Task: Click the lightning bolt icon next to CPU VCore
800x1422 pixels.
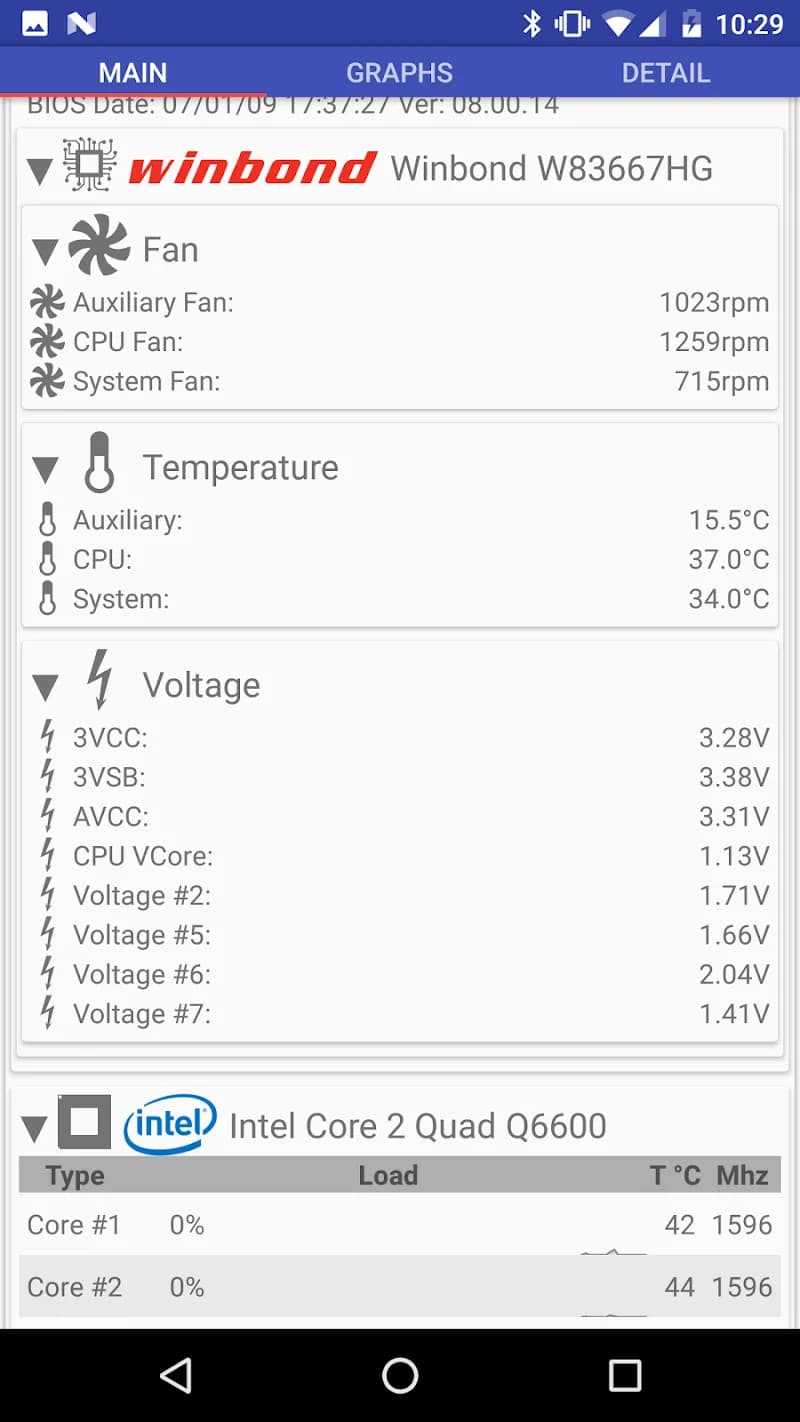Action: point(47,855)
